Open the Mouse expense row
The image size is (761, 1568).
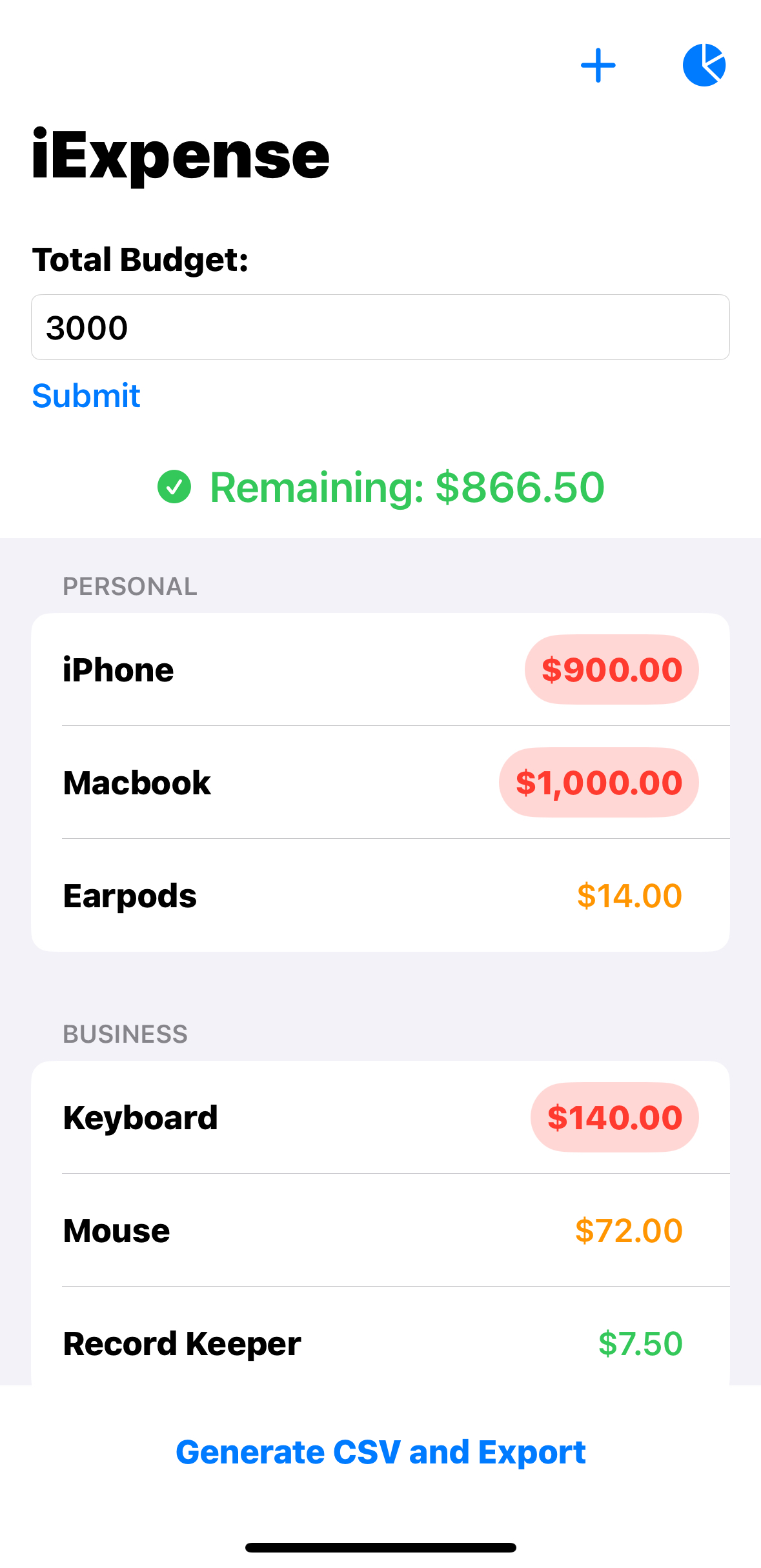click(380, 1231)
